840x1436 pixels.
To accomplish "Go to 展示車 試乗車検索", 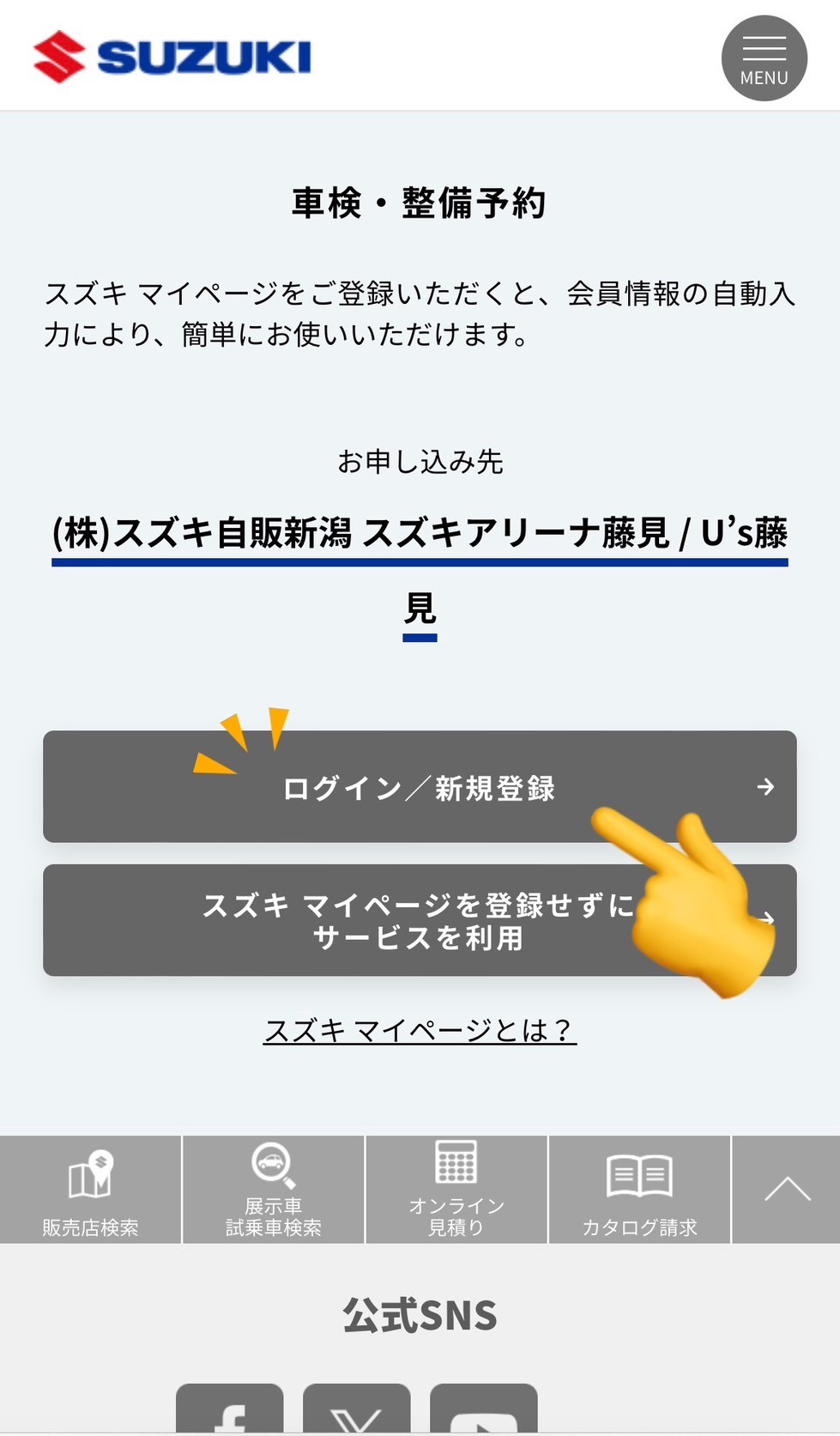I will [x=273, y=1190].
